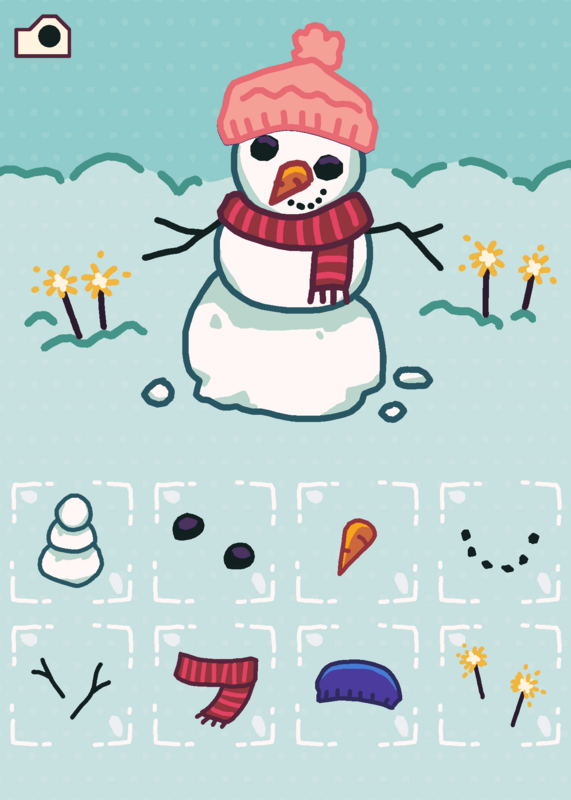Pick the carrot nose tile
The height and width of the screenshot is (800, 571).
[357, 542]
